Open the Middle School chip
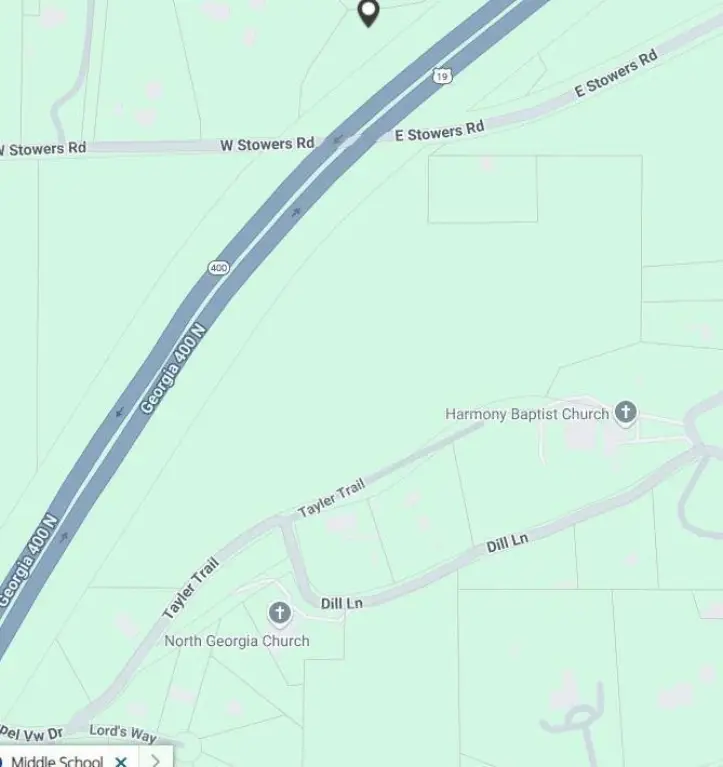Image resolution: width=723 pixels, height=767 pixels. pyautogui.click(x=56, y=761)
